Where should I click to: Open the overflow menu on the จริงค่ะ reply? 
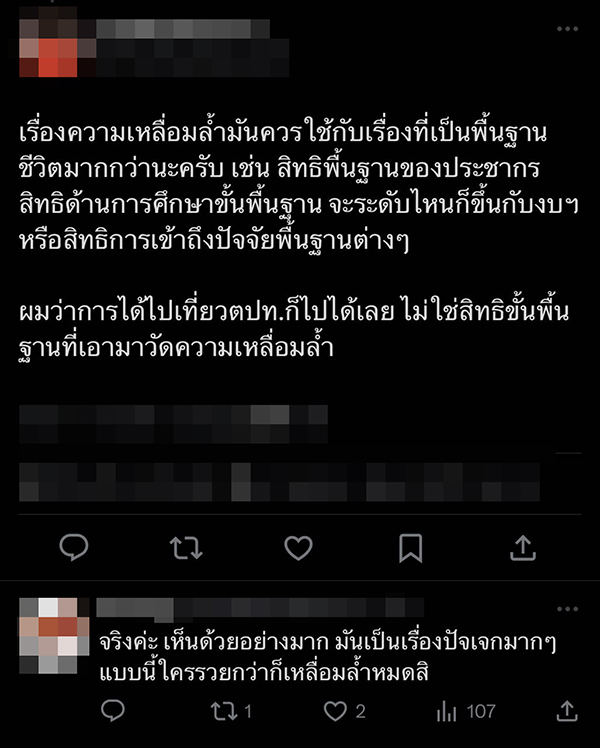568,608
